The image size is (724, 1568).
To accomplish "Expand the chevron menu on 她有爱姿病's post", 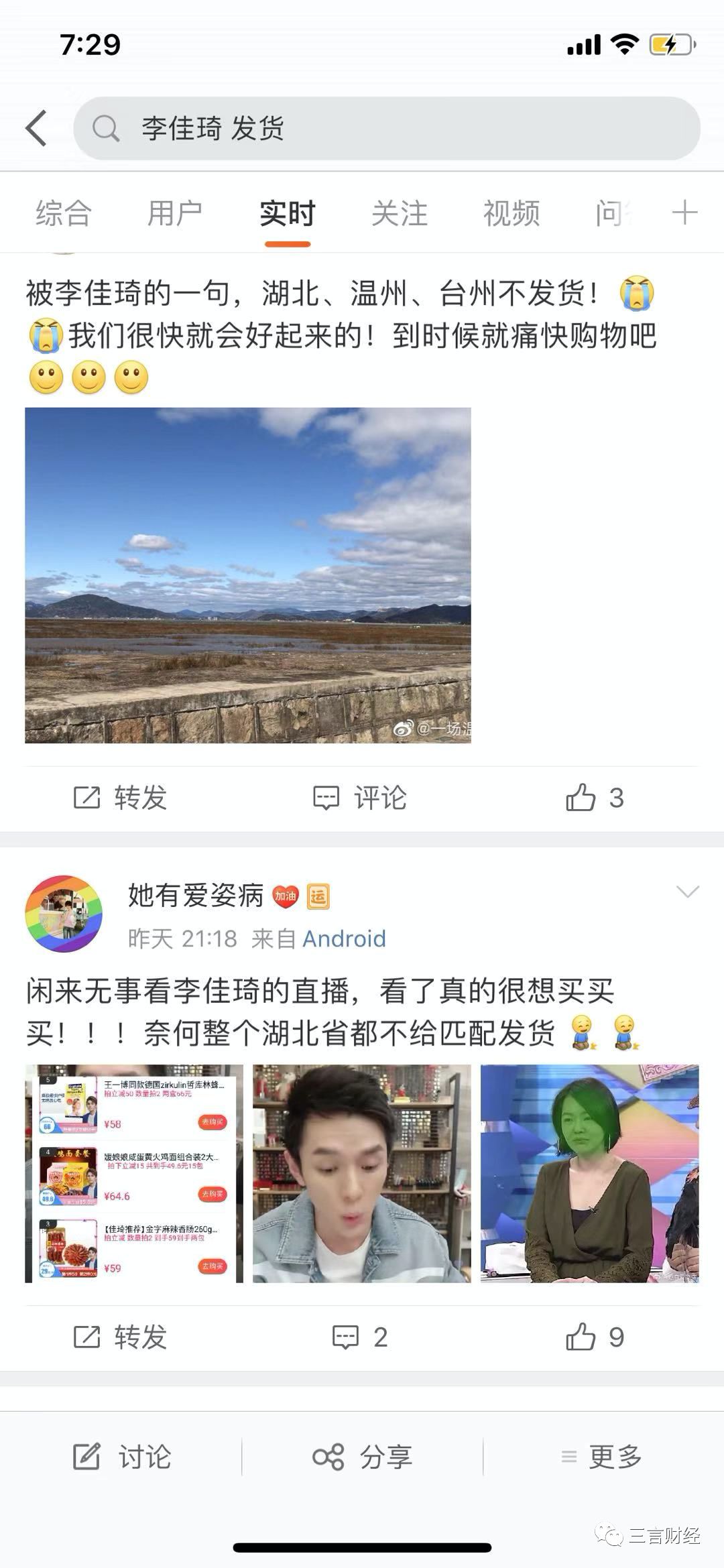I will [687, 892].
